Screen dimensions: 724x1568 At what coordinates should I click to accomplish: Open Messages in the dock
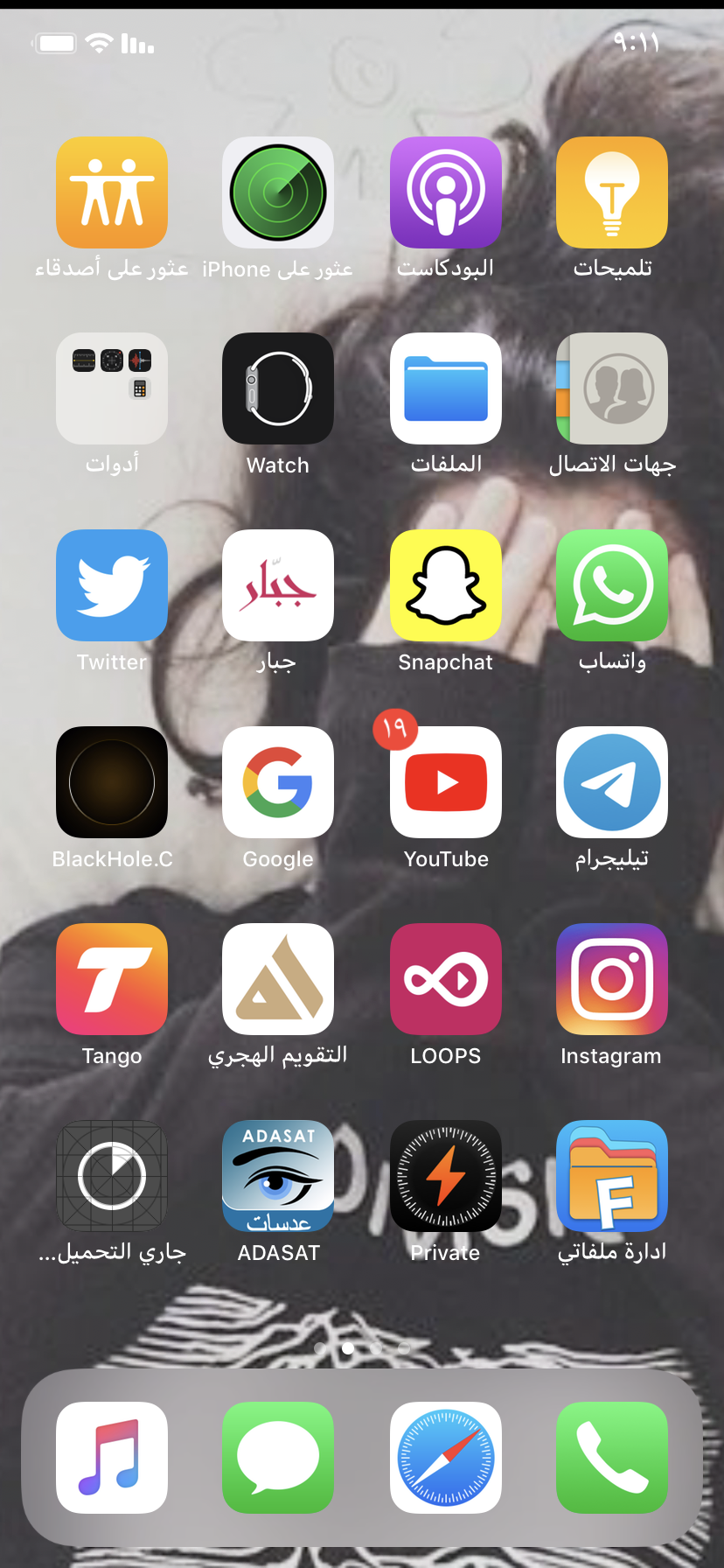point(278,1458)
